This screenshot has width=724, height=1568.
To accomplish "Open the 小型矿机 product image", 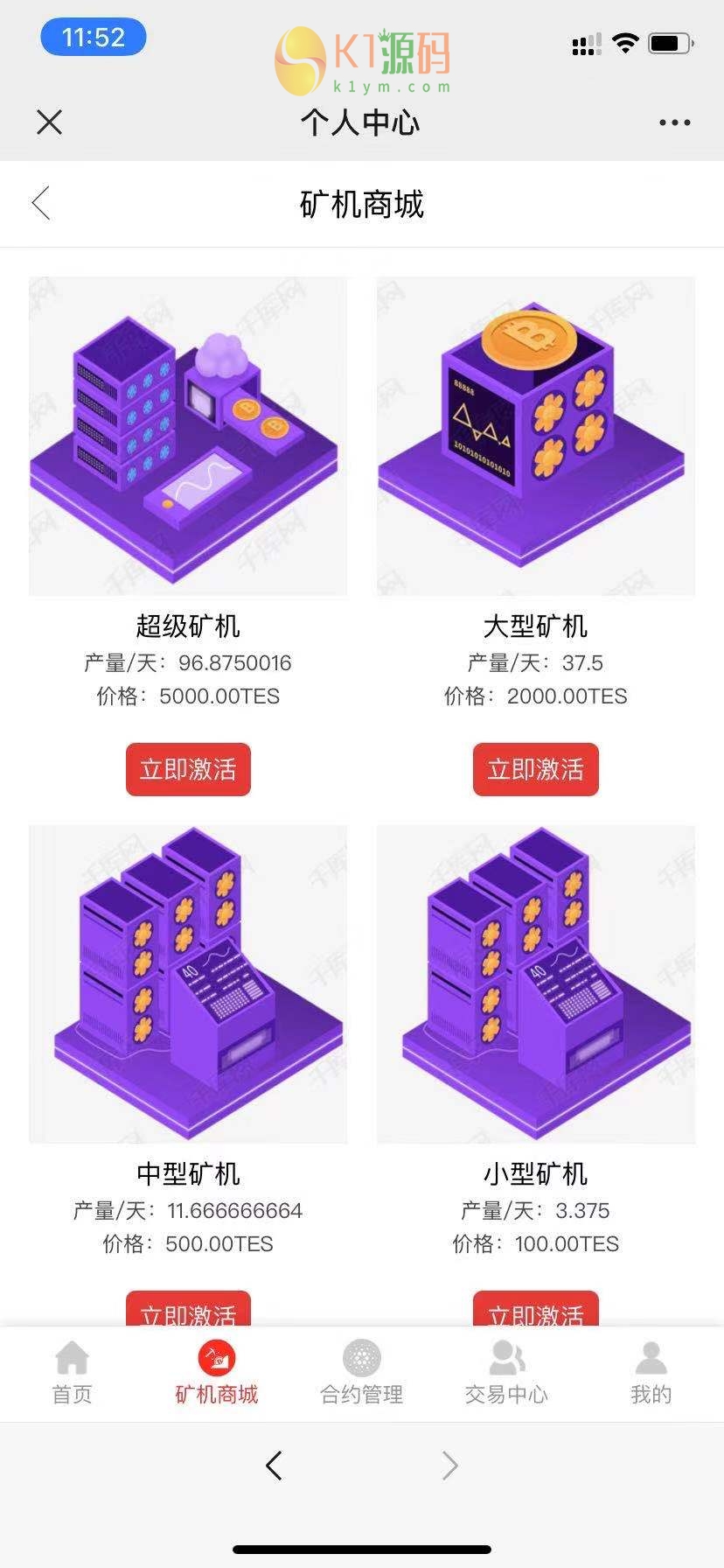I will coord(535,983).
